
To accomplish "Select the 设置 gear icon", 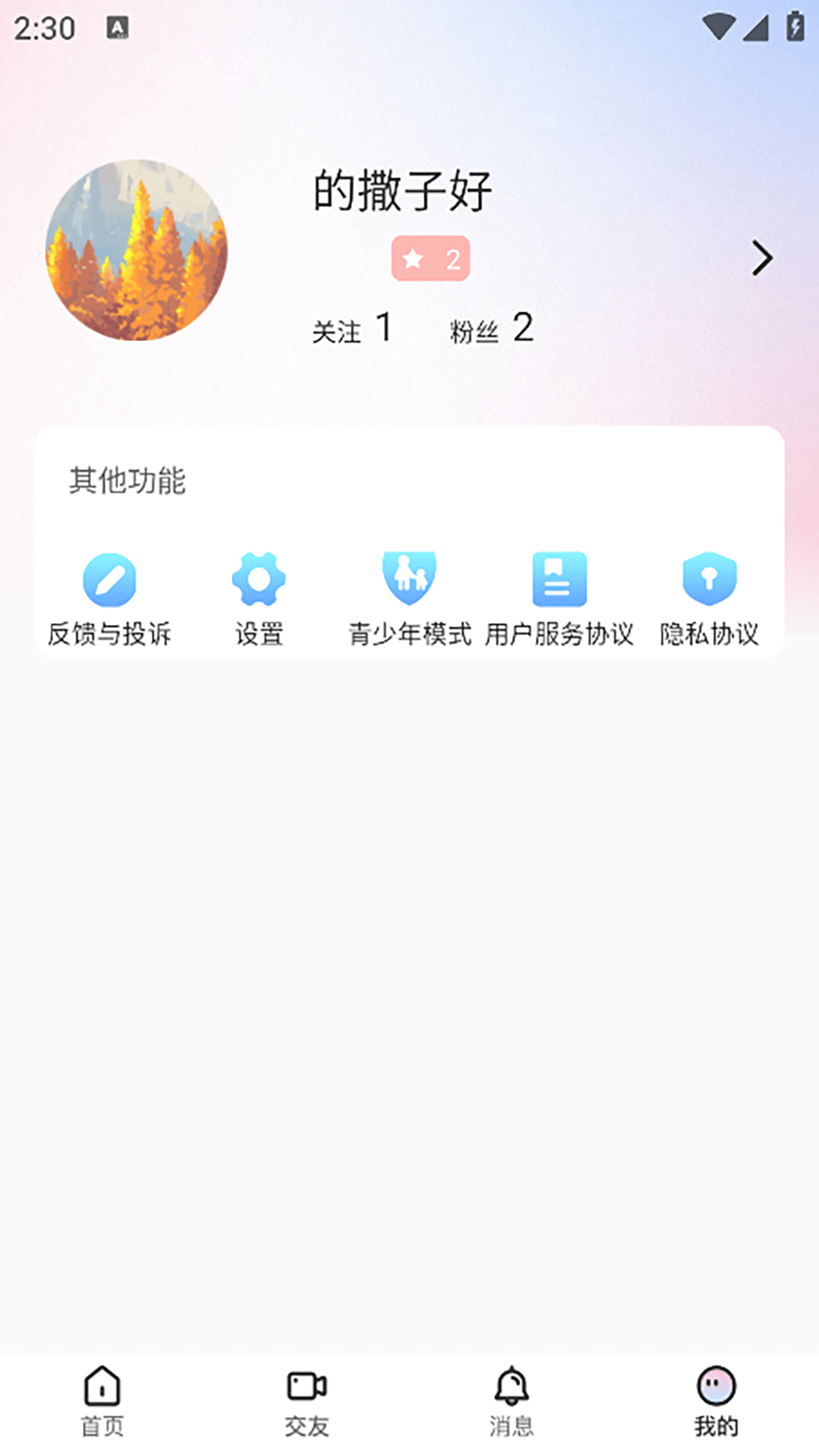I will 258,580.
